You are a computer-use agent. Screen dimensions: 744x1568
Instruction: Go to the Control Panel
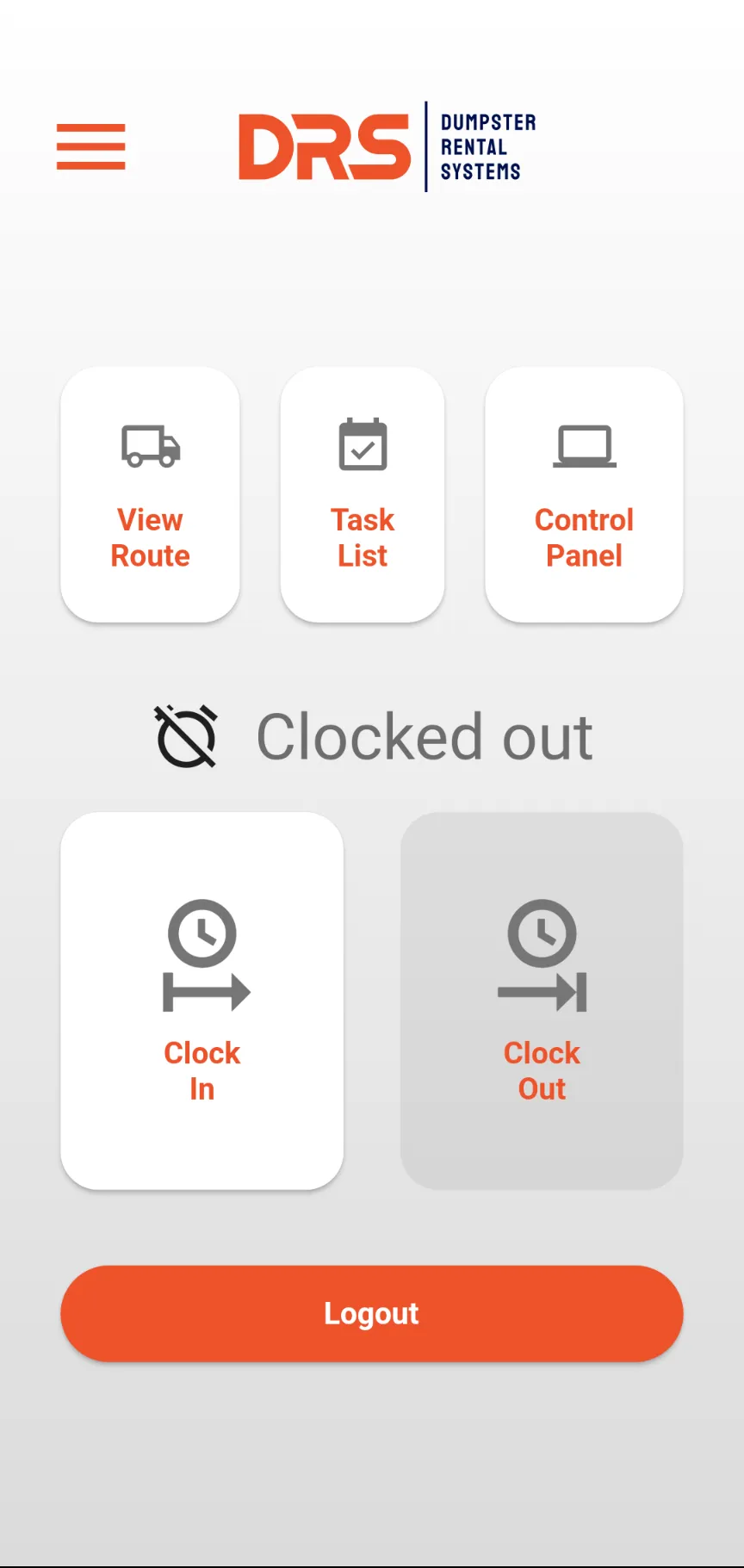pos(584,494)
